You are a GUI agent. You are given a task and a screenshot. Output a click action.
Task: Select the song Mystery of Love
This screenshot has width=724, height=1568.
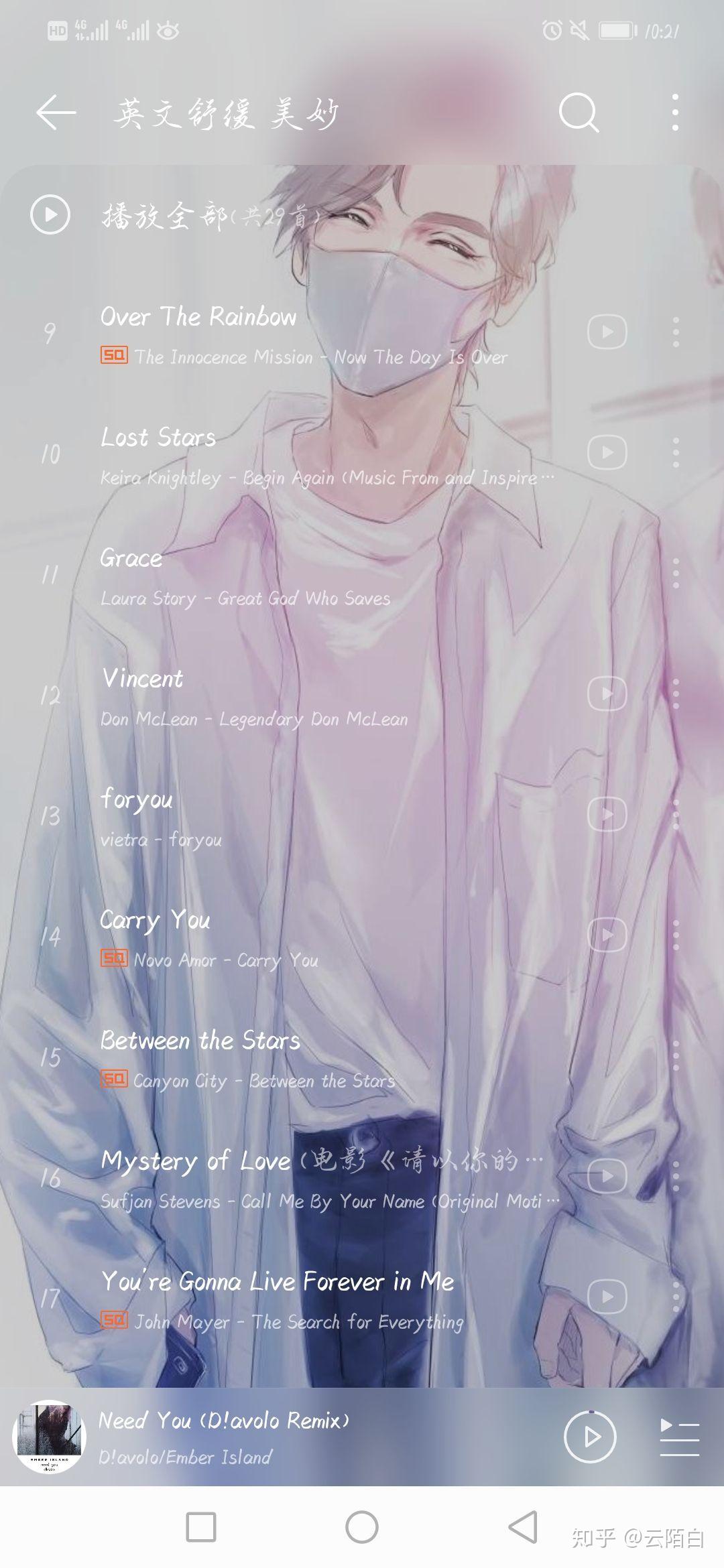click(196, 1161)
